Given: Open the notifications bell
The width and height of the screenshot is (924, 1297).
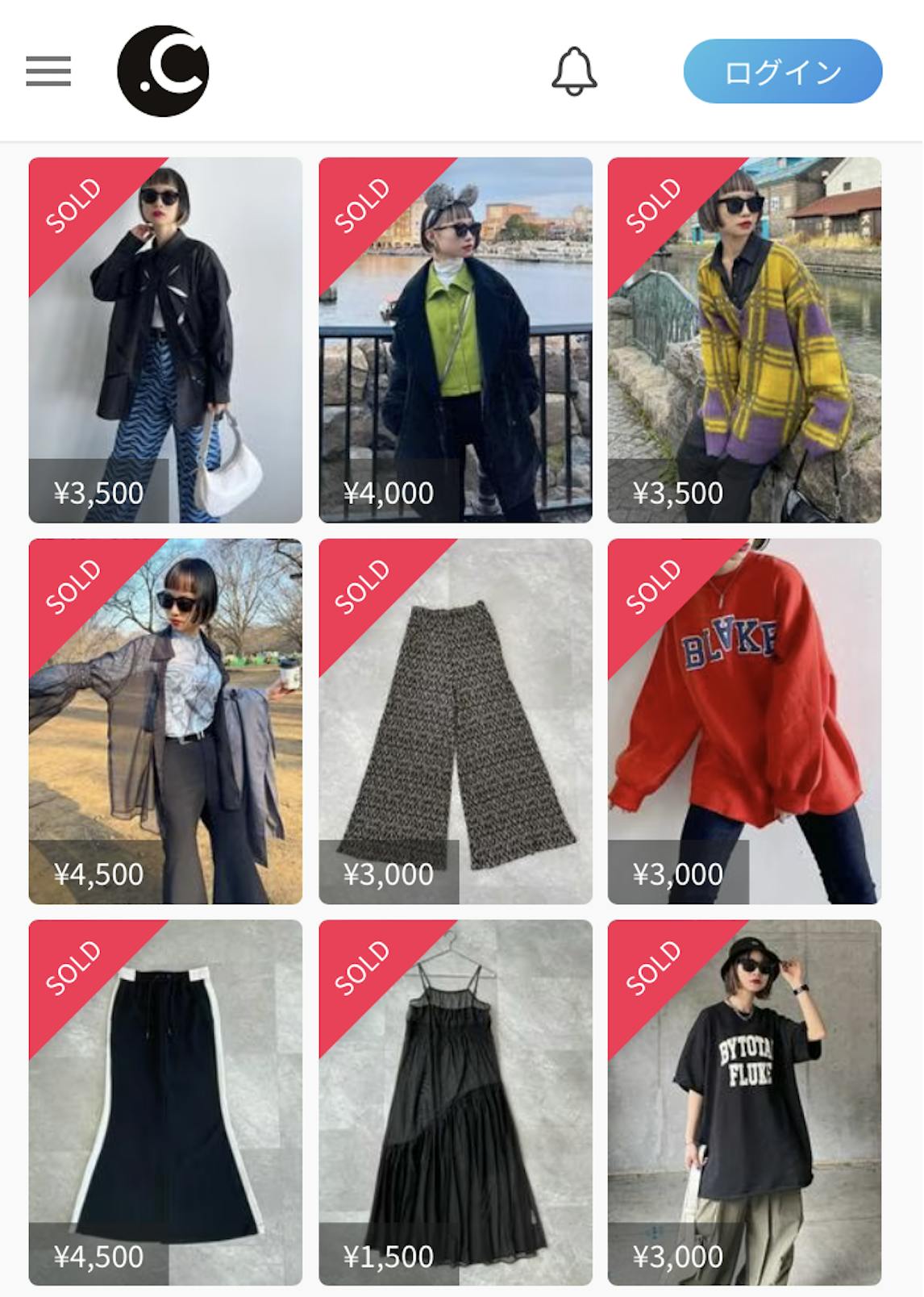Looking at the screenshot, I should 574,72.
